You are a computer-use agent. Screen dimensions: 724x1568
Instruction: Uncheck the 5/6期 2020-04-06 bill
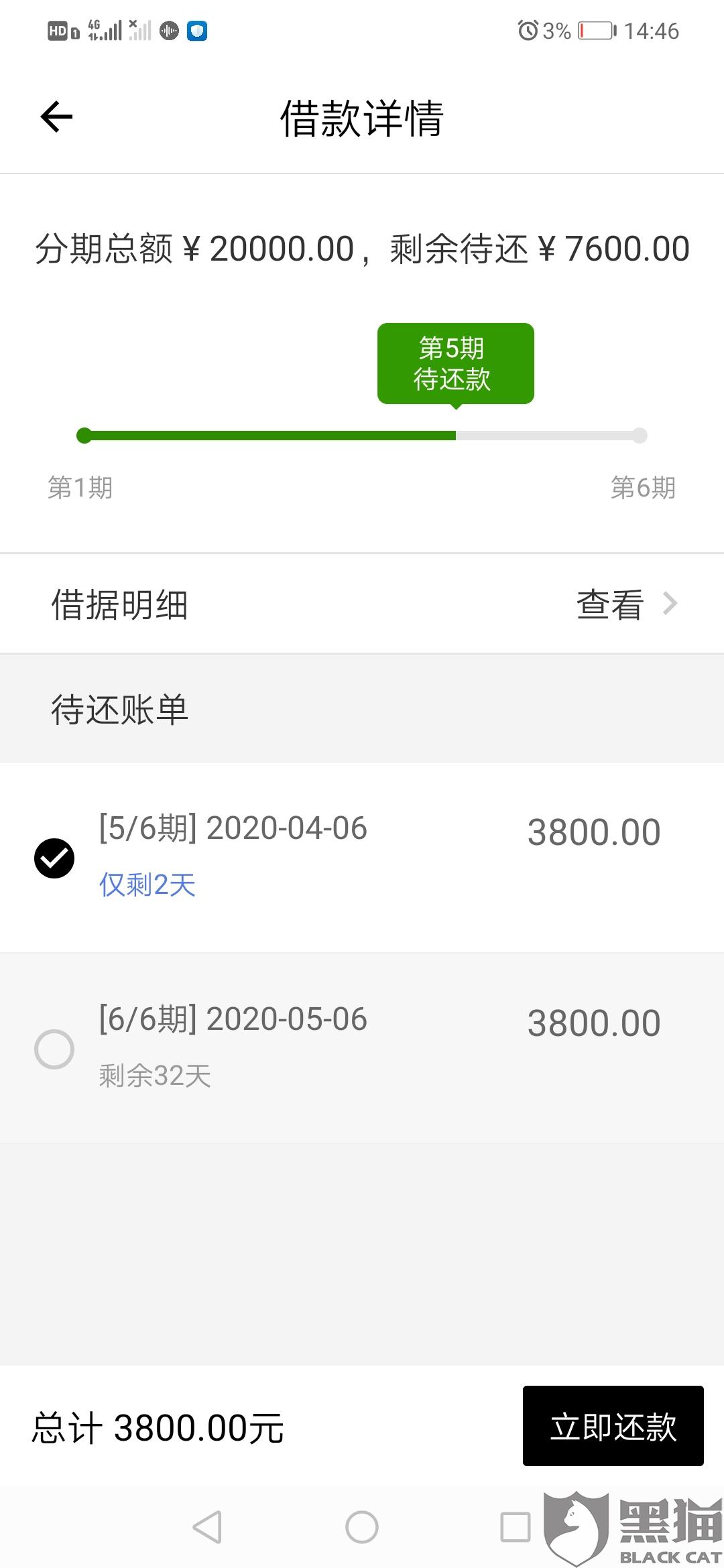coord(54,858)
